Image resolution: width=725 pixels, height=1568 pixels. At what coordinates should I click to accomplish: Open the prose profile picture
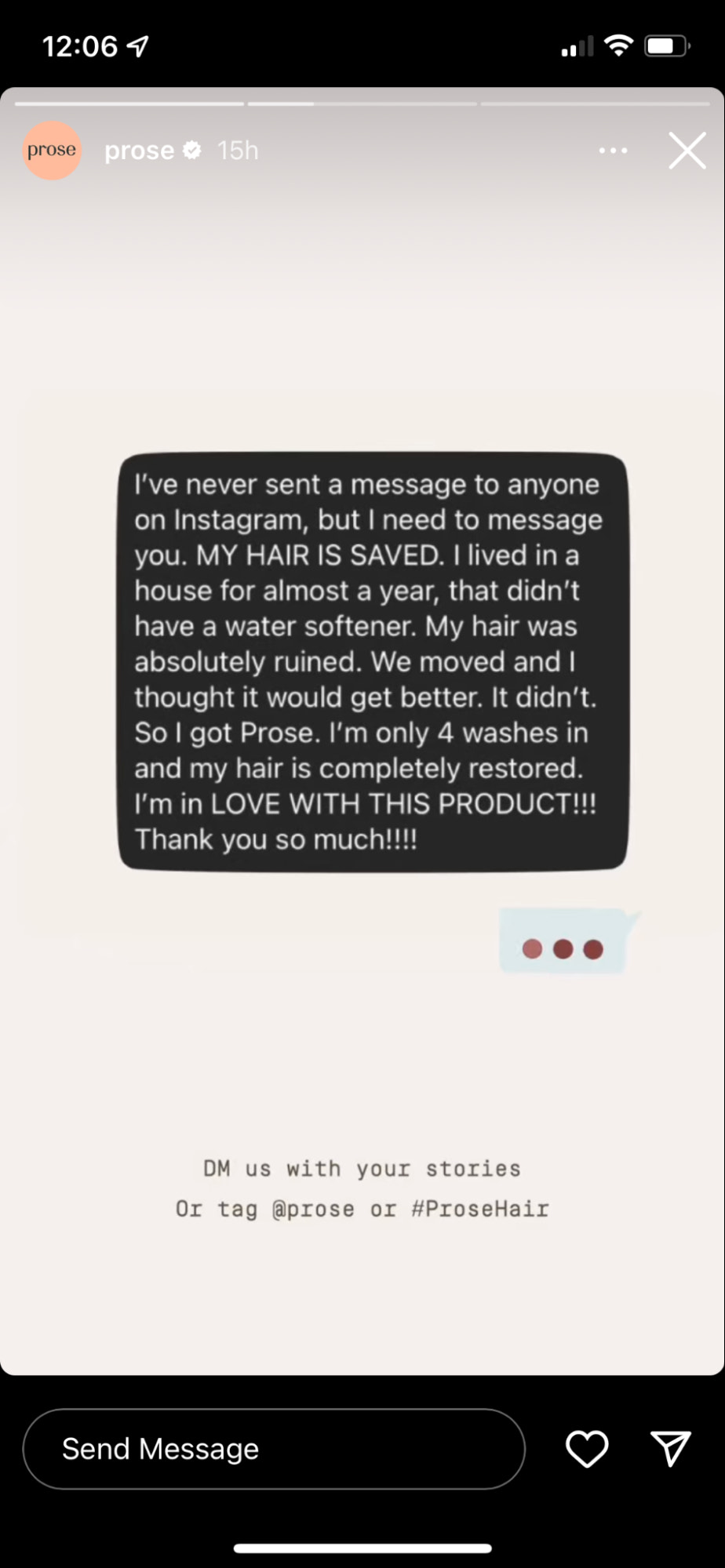52,151
